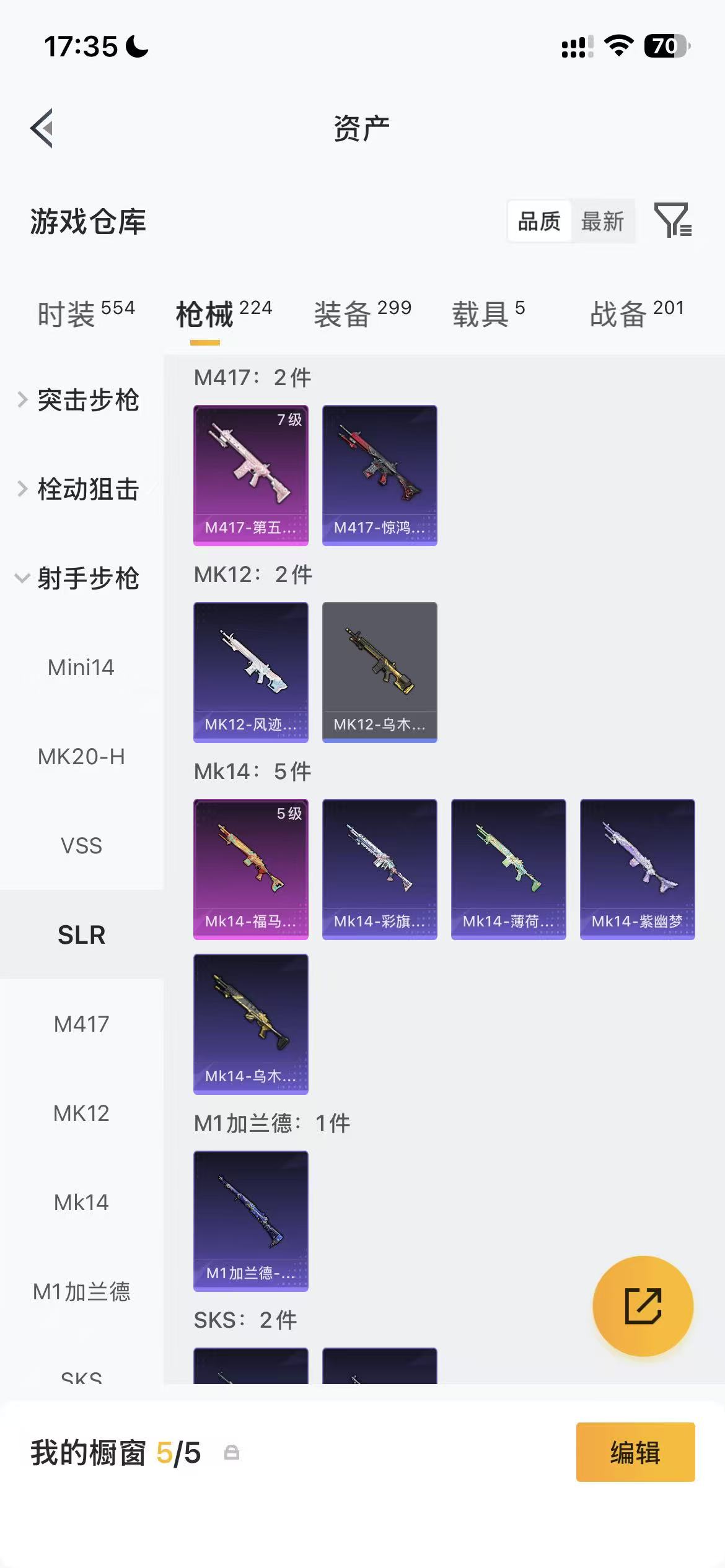
Task: Open the MK12-风迹 skin card
Action: [251, 673]
